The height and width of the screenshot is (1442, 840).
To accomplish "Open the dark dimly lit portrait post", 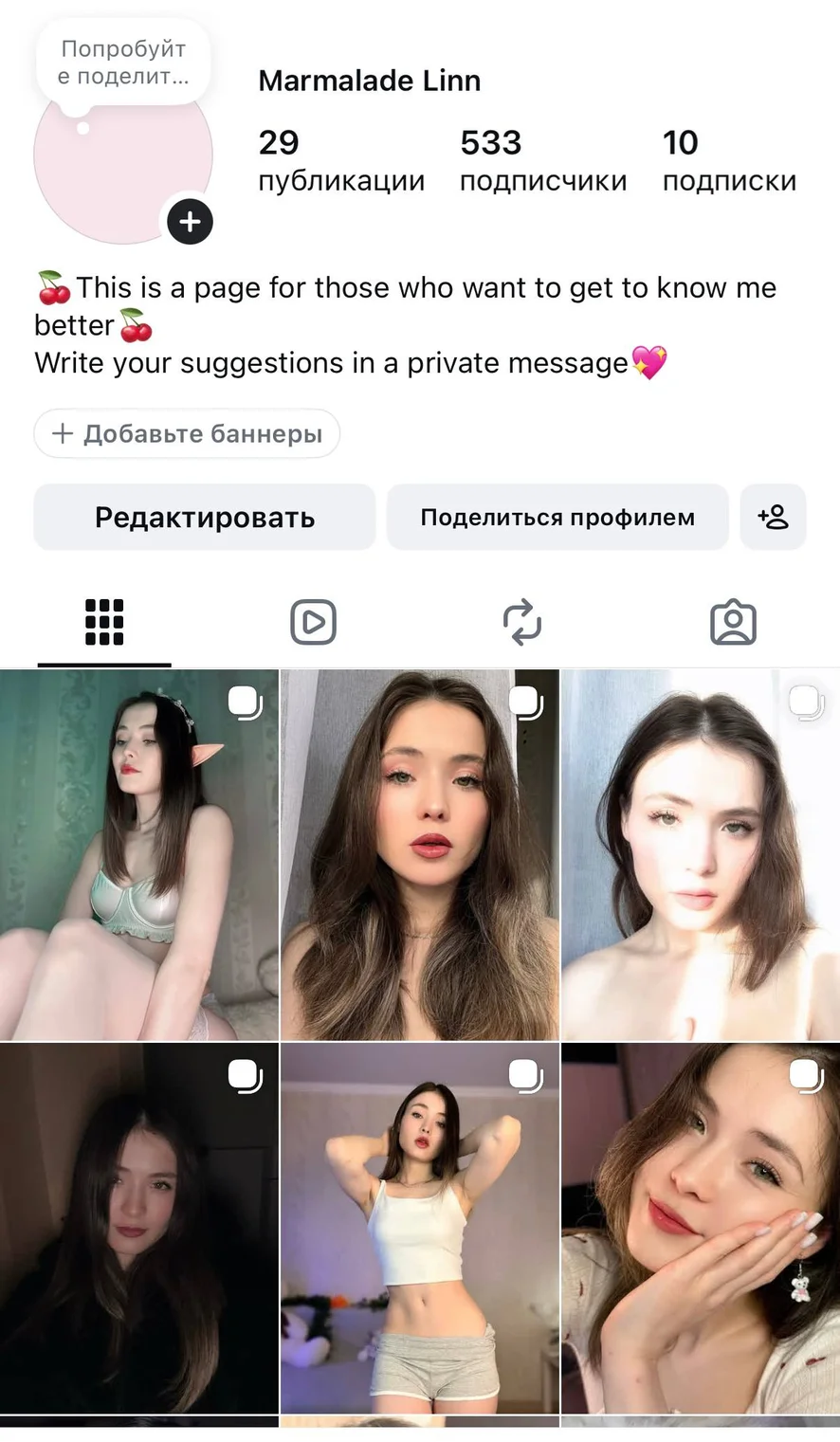I will 138,1229.
